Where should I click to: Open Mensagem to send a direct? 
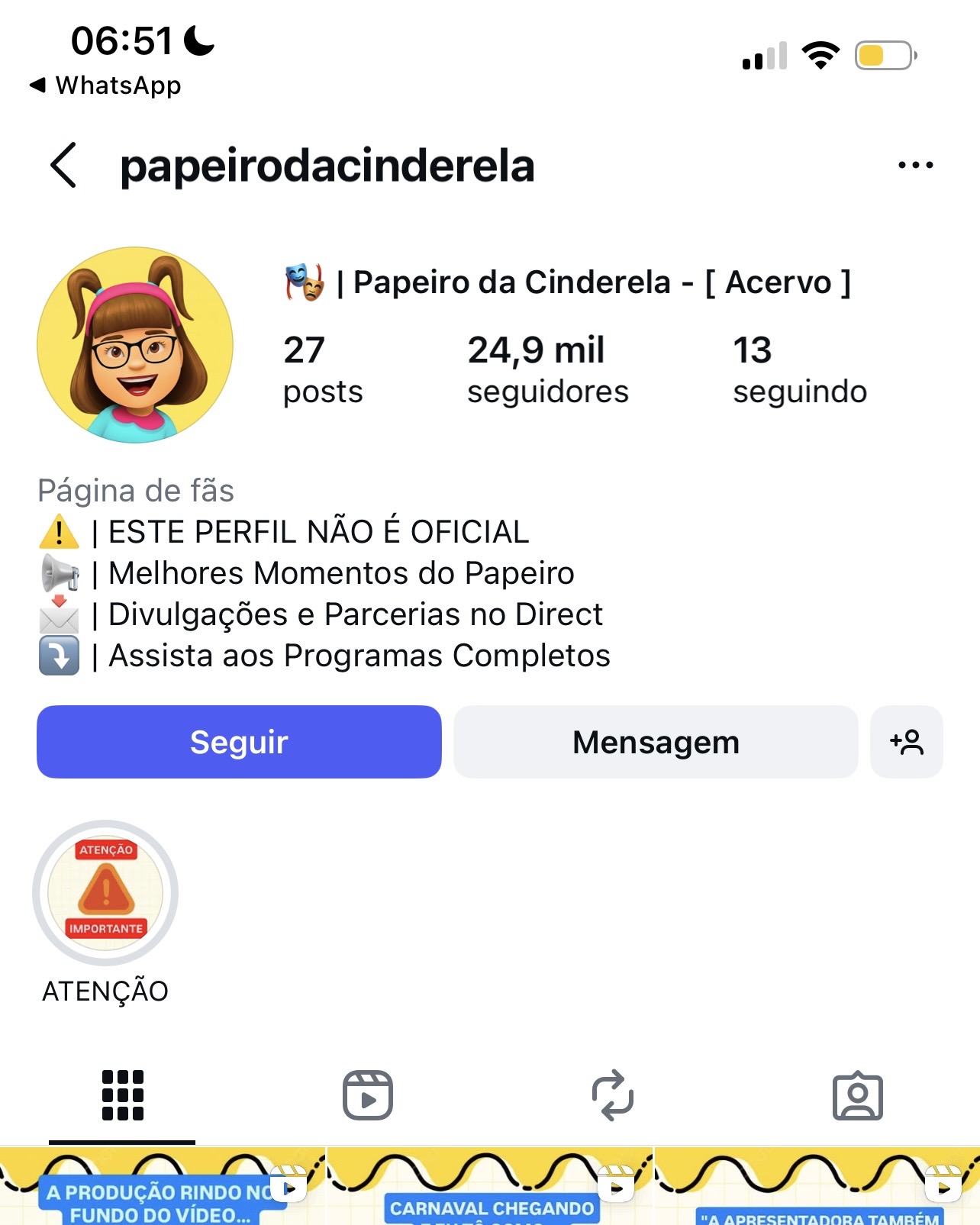tap(656, 742)
